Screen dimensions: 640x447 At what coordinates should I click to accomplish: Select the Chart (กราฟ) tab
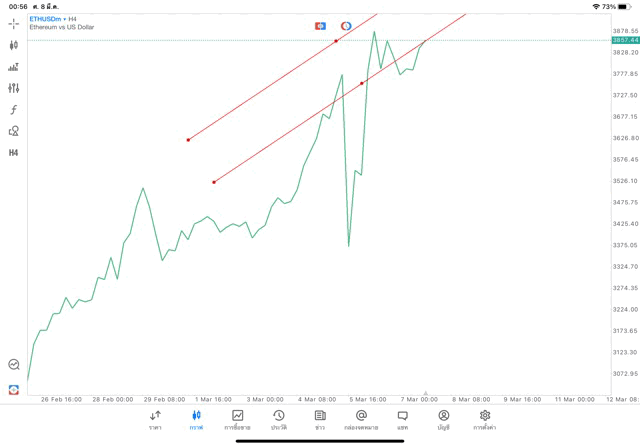(196, 420)
